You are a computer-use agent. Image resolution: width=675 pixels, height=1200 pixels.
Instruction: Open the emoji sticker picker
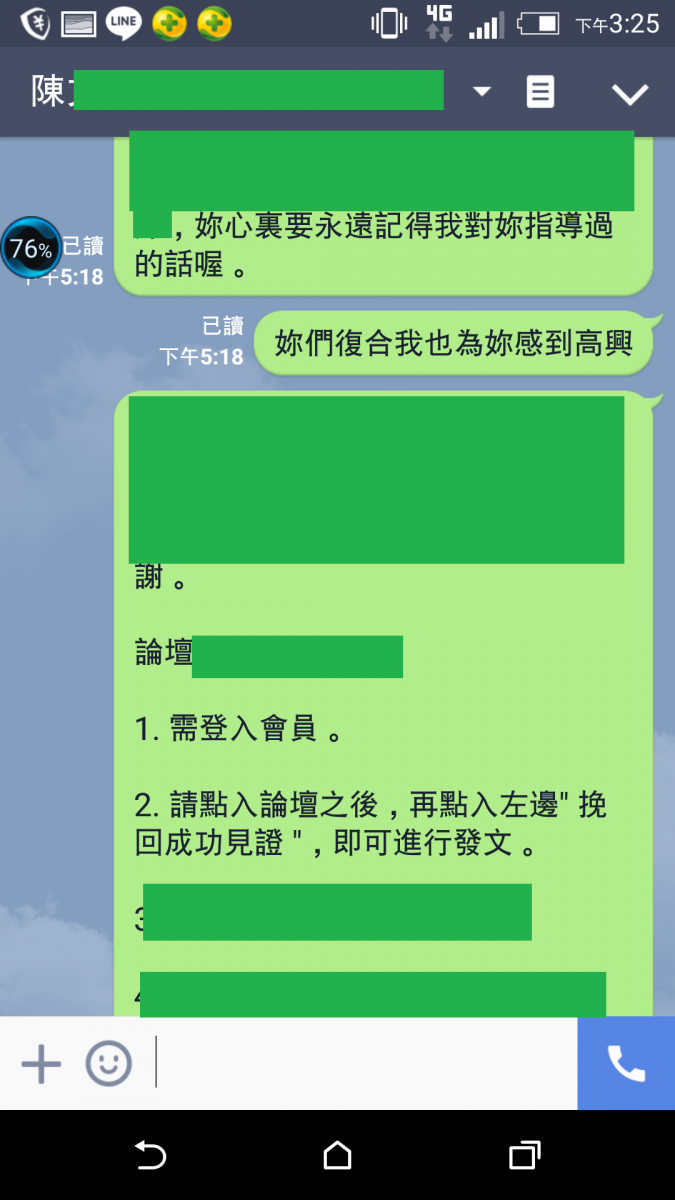[x=108, y=1064]
